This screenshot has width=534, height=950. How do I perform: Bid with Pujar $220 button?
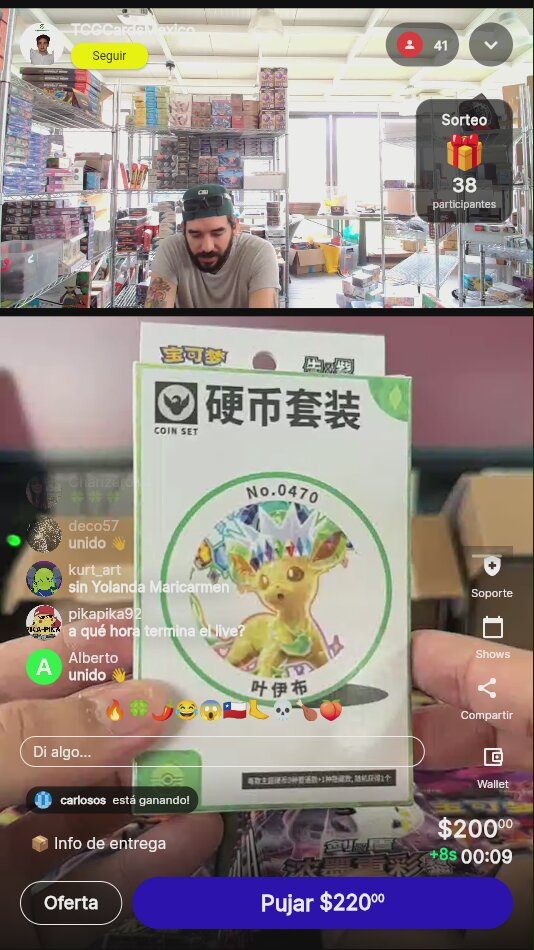[323, 903]
